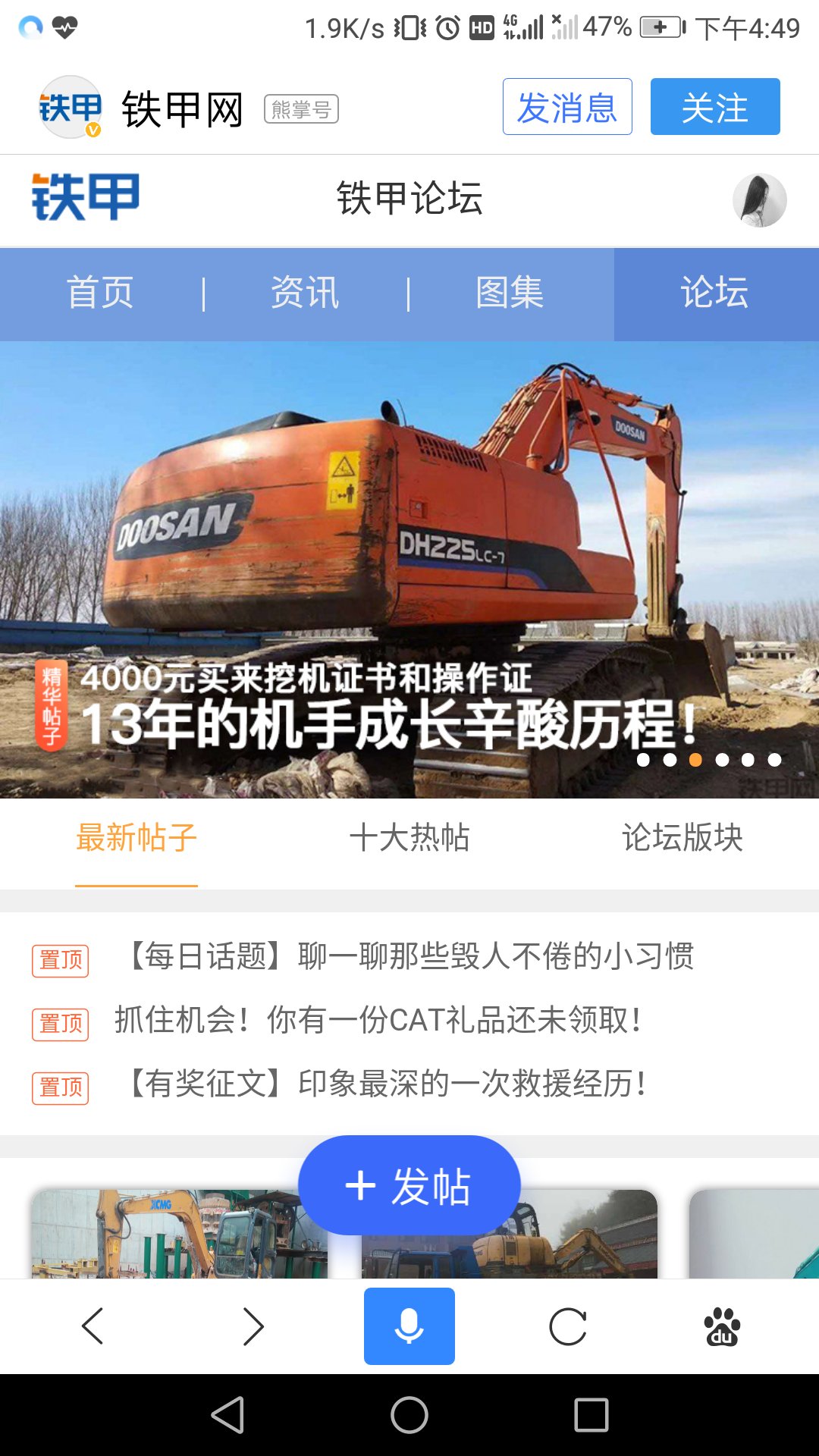The height and width of the screenshot is (1456, 819).
Task: Open the CAT礼品 pinned post
Action: (x=377, y=1021)
